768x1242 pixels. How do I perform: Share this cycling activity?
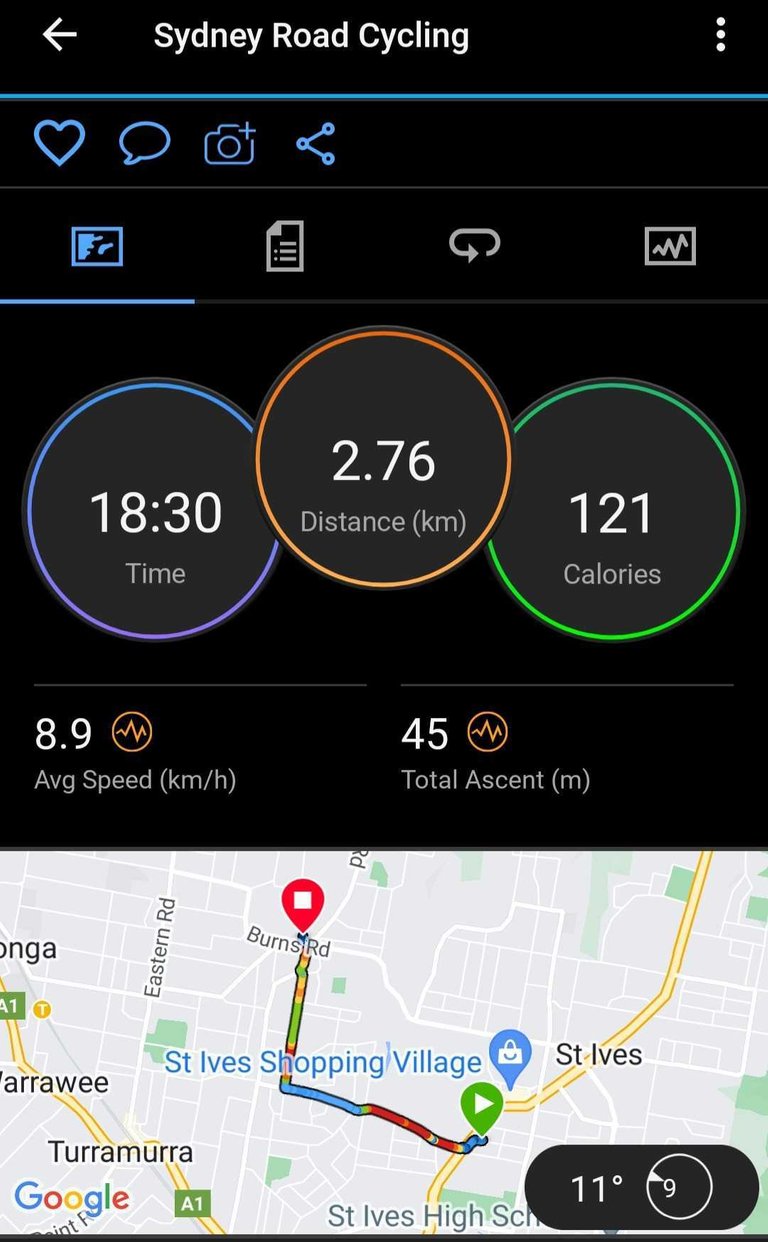315,144
